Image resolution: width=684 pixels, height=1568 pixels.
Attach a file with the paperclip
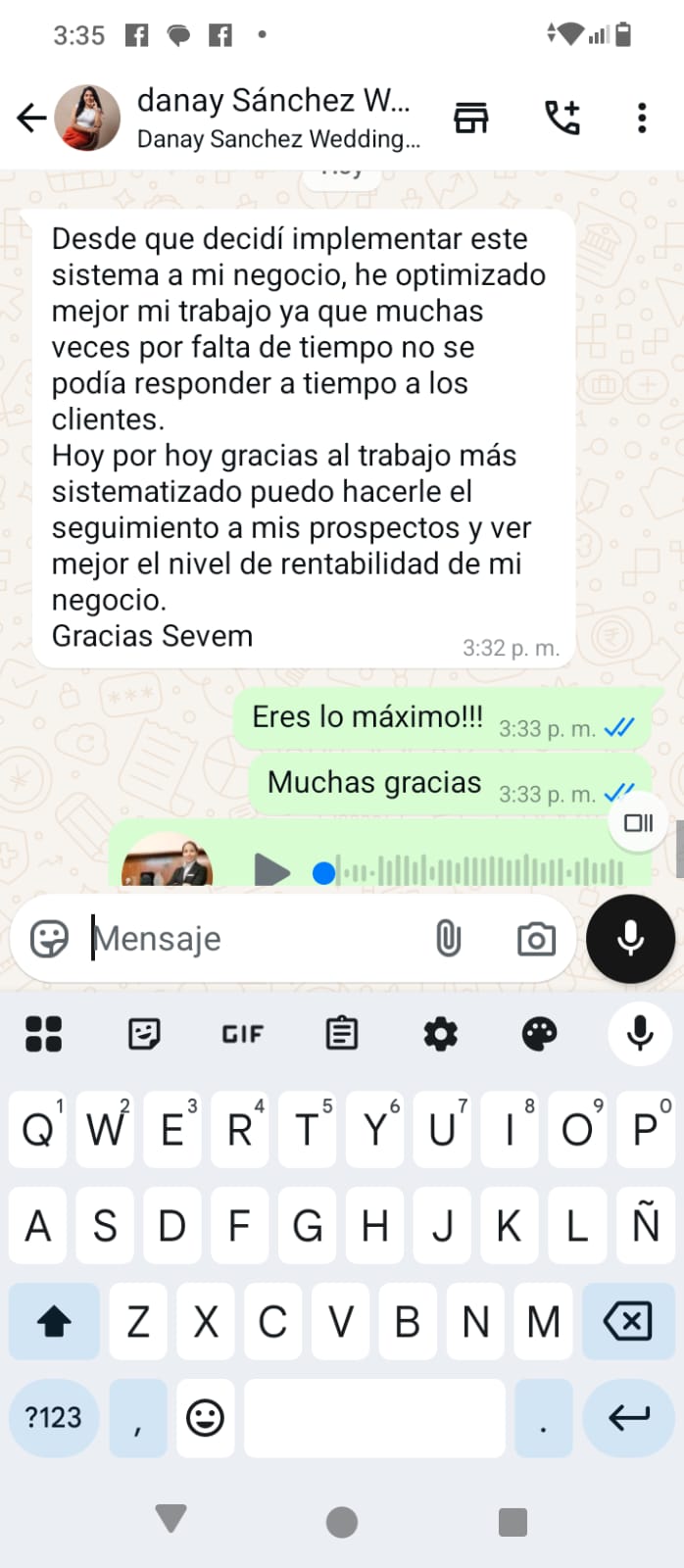point(448,939)
